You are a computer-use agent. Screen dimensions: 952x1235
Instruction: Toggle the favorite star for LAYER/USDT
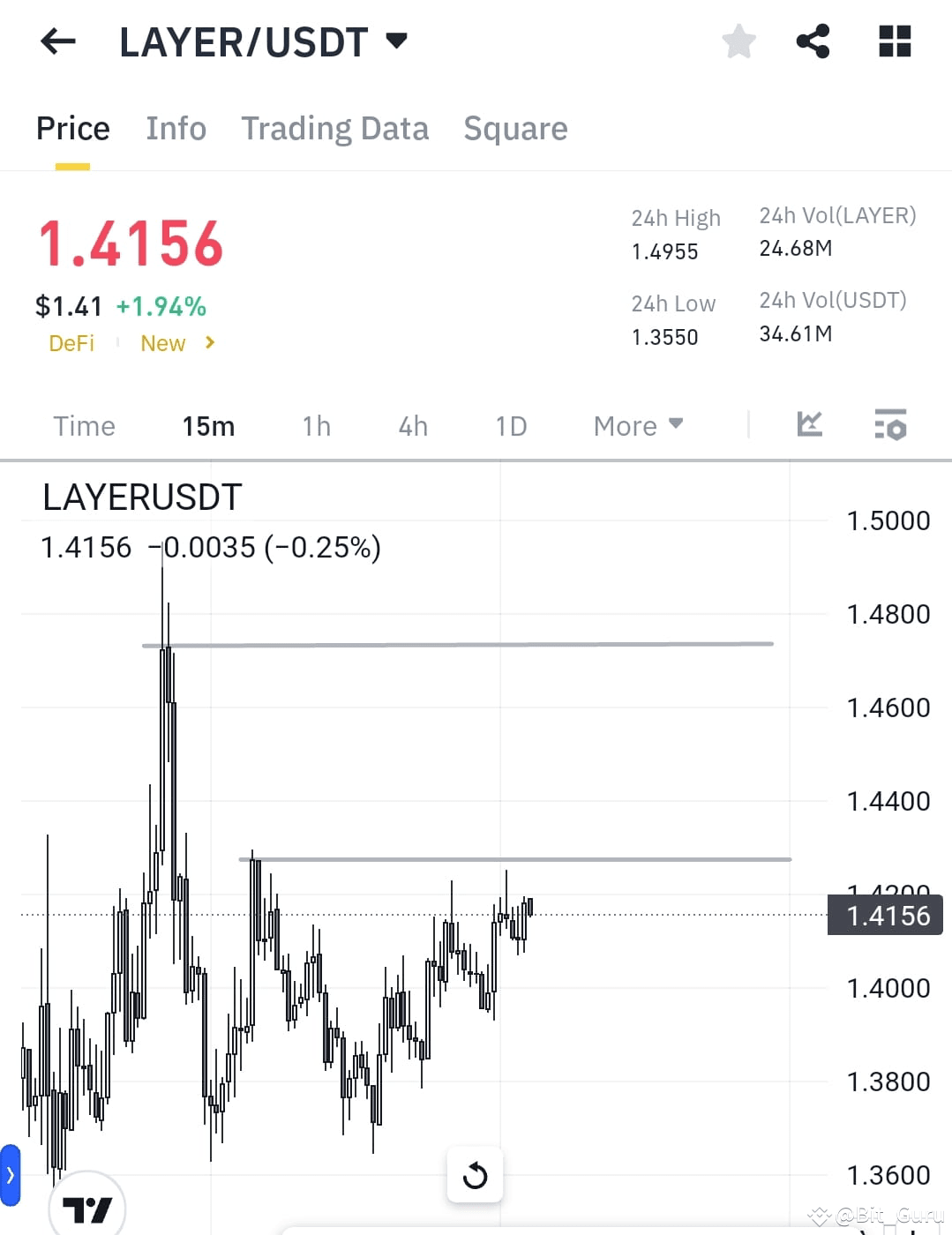[x=738, y=41]
